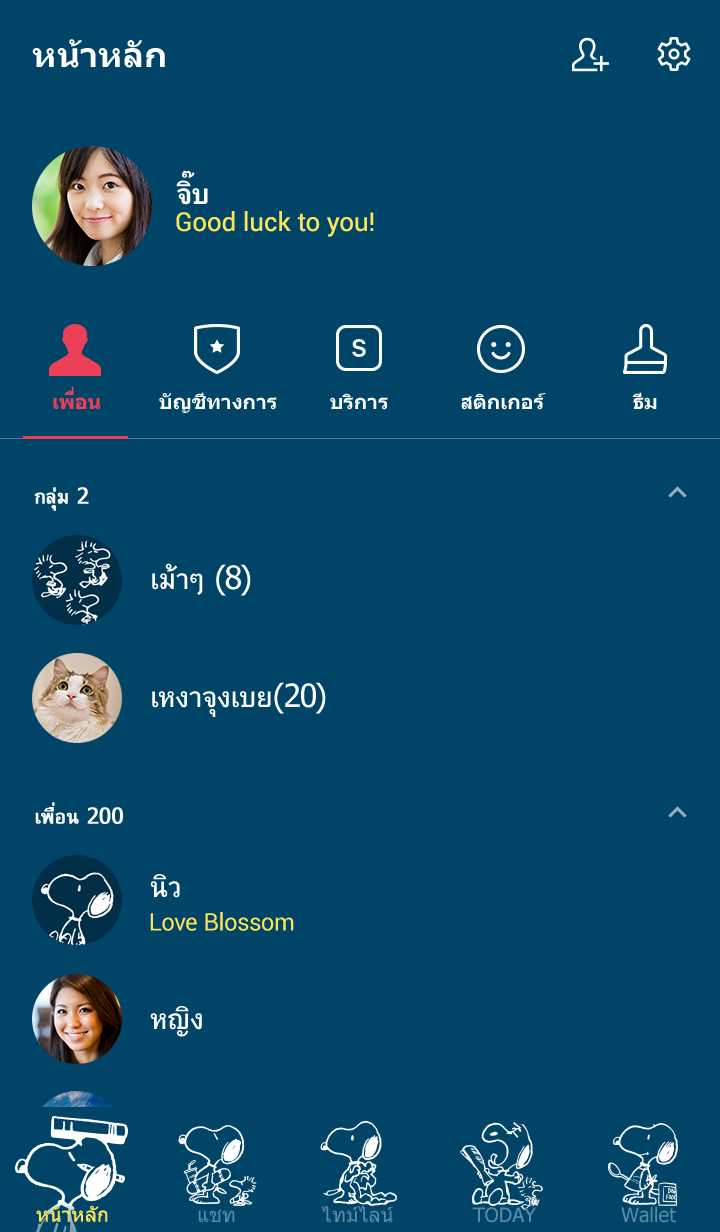Screen dimensions: 720x1232
Task: Switch to the TODAY bottom tab
Action: click(x=503, y=1170)
